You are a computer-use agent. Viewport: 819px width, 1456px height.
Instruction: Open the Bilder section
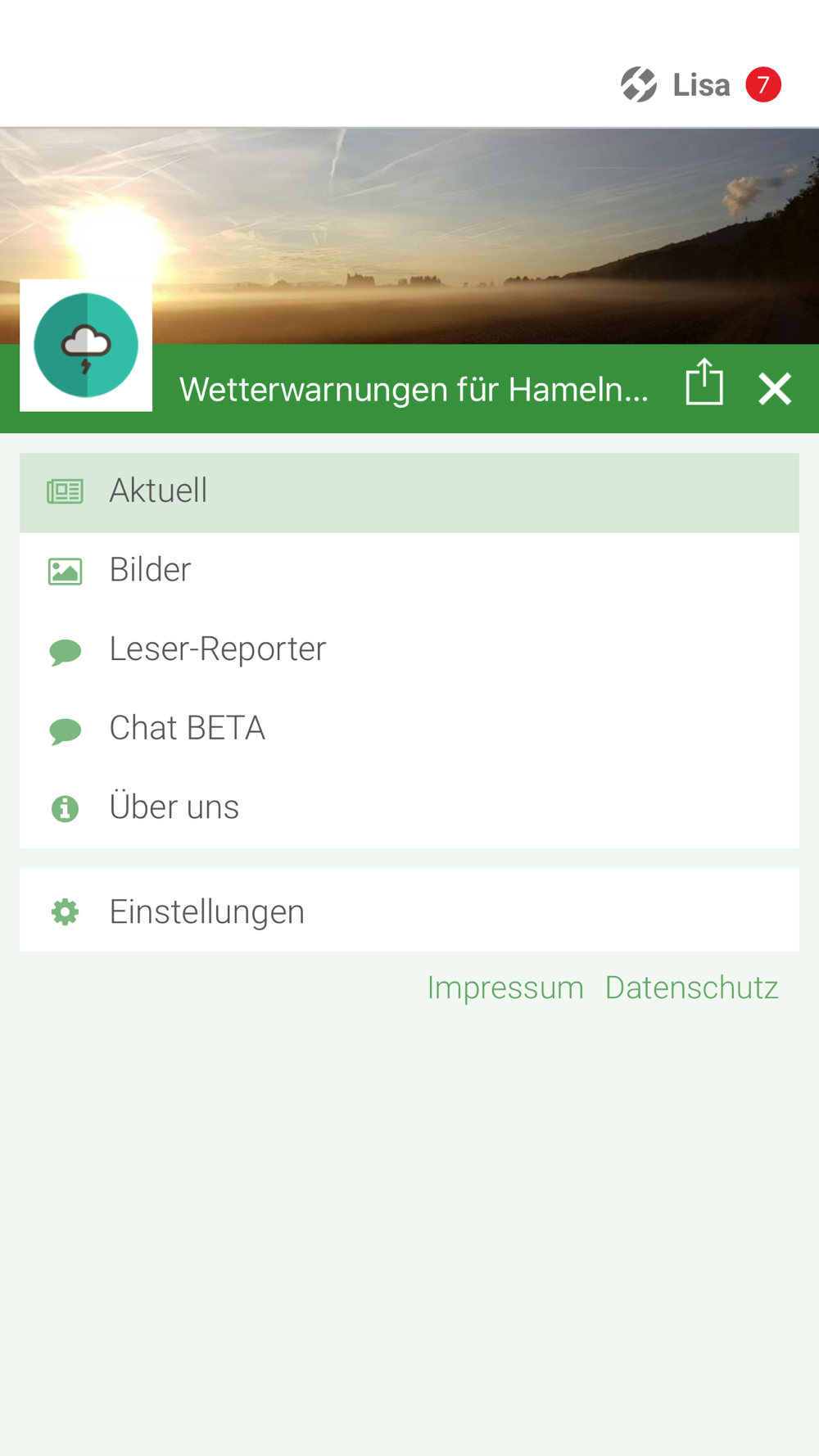tap(409, 571)
